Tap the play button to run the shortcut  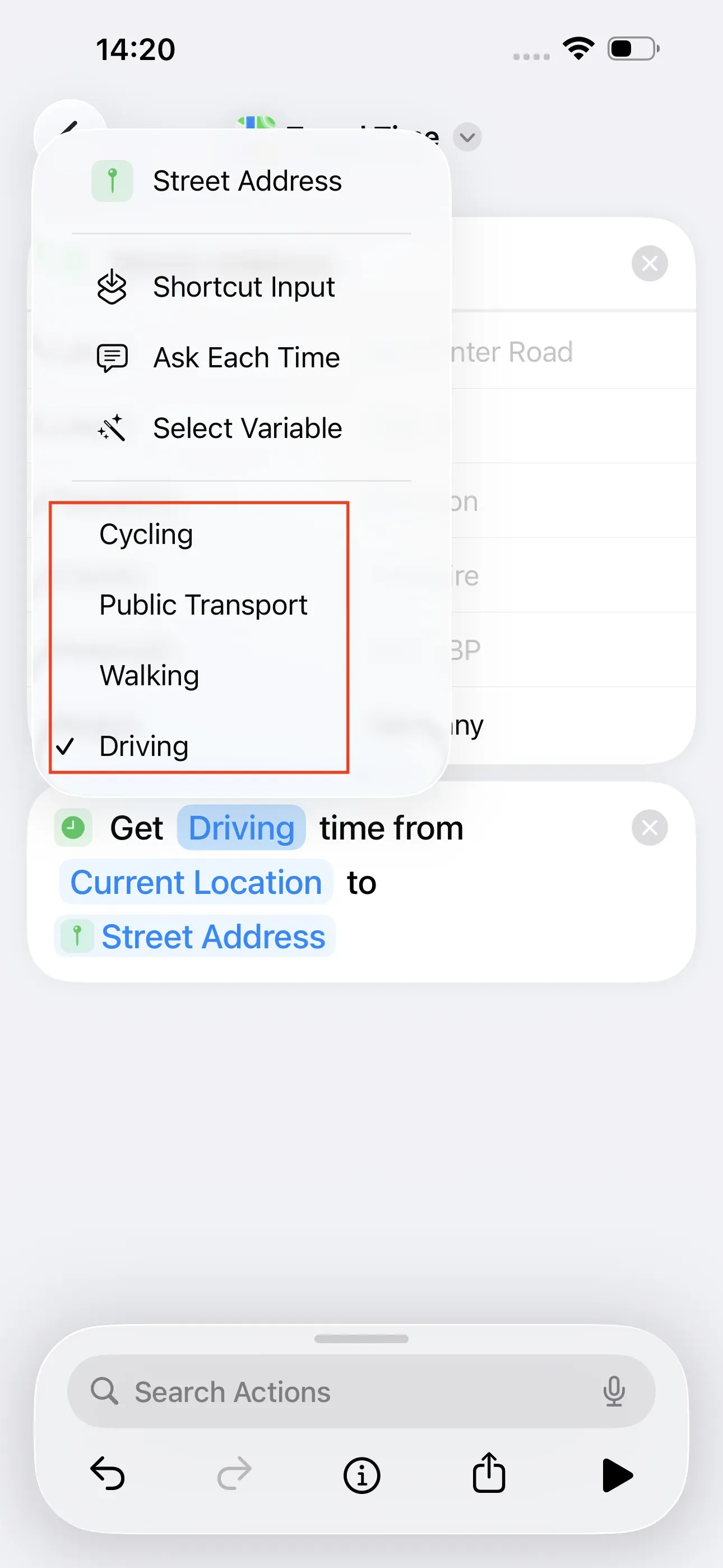[617, 1475]
